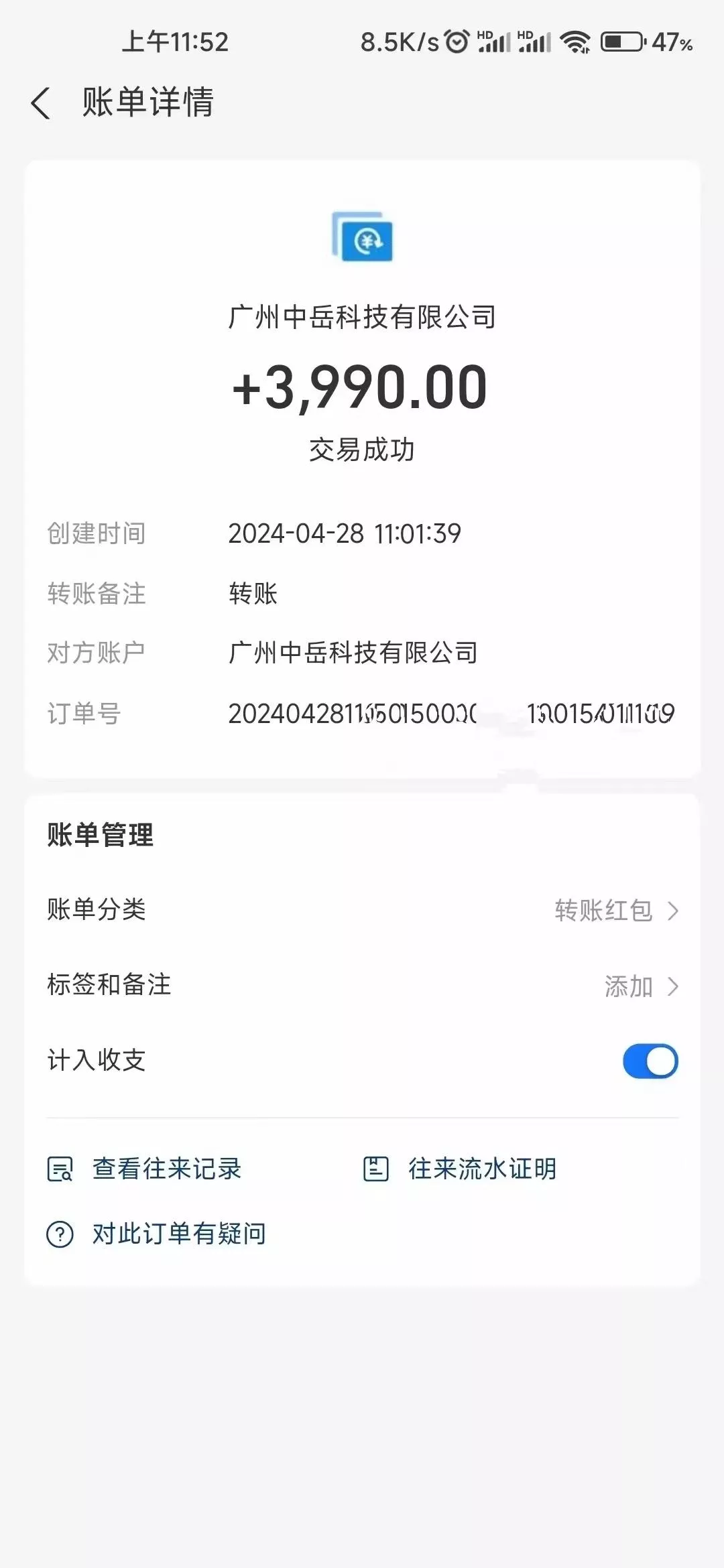
Task: Click the chevron next to 转账红包
Action: (674, 911)
